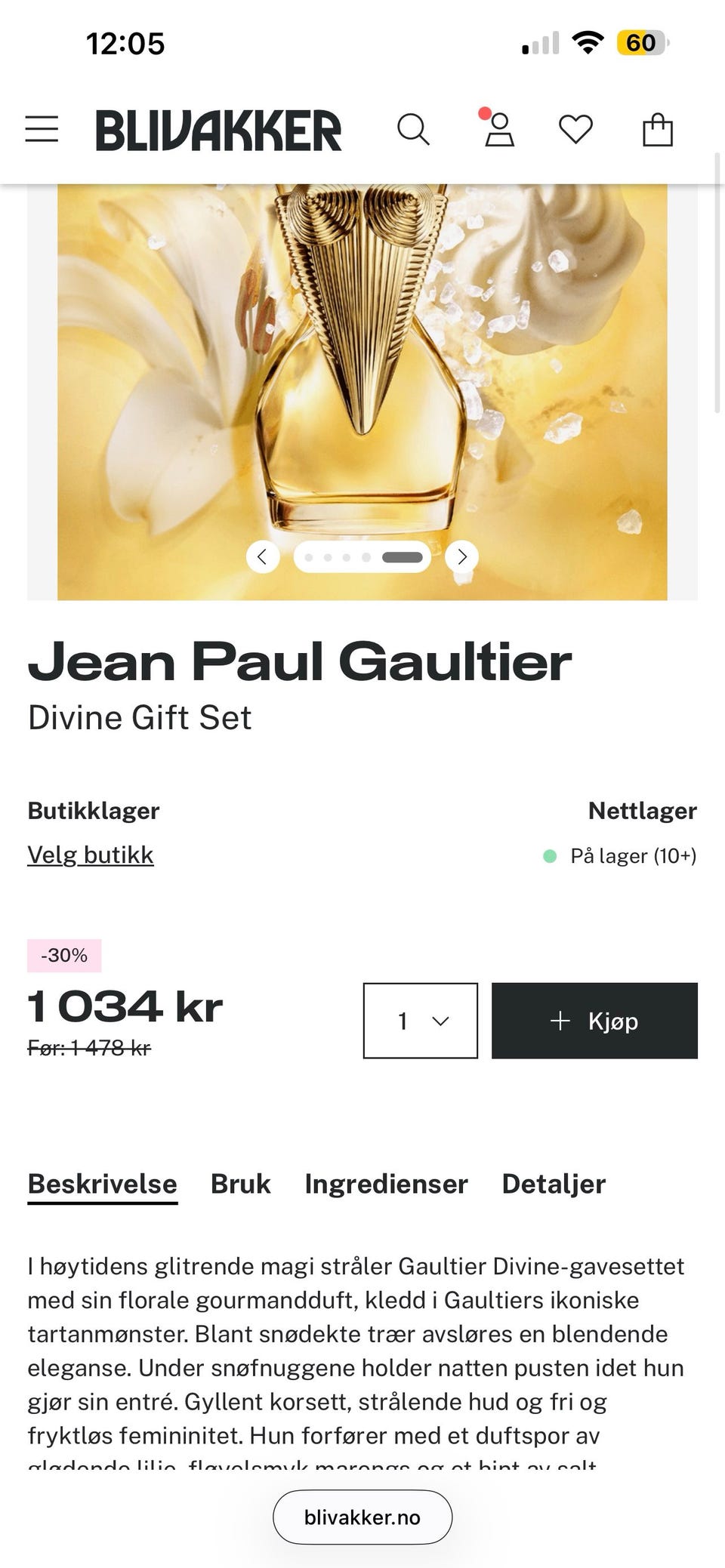
Task: Open the quantity dropdown
Action: coord(421,1021)
